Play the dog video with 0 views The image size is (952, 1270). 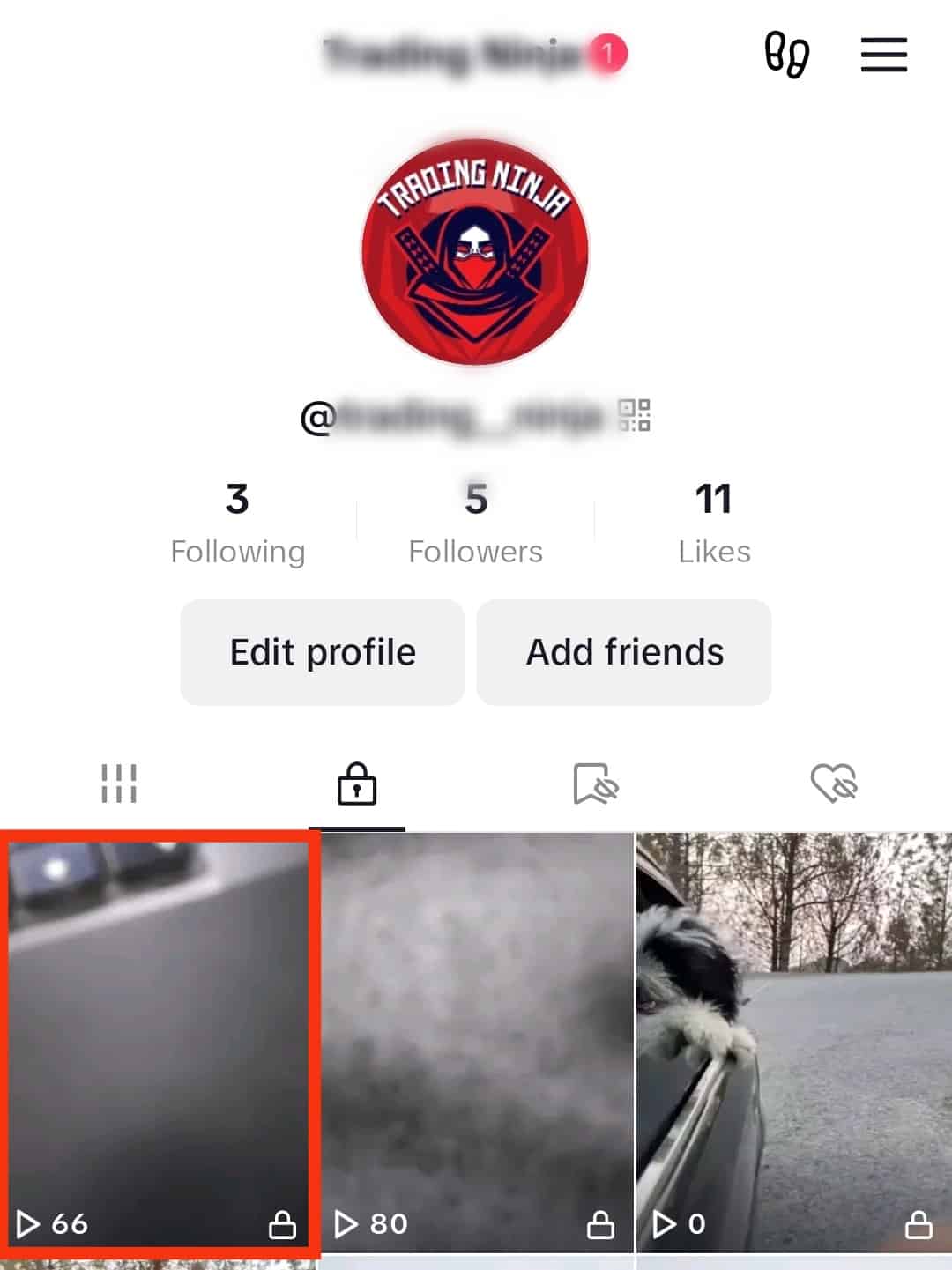coord(793,1040)
